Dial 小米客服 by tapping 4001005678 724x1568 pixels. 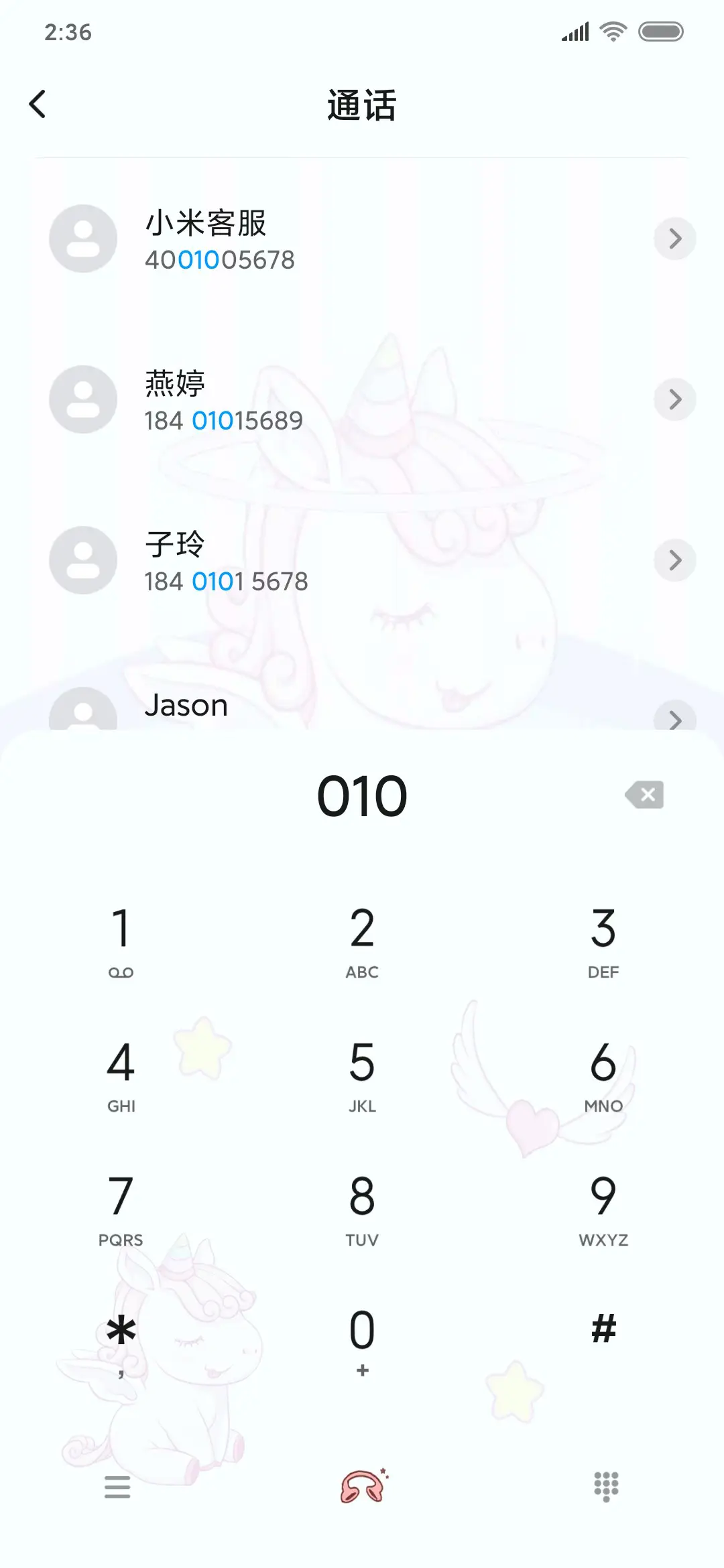(x=220, y=261)
